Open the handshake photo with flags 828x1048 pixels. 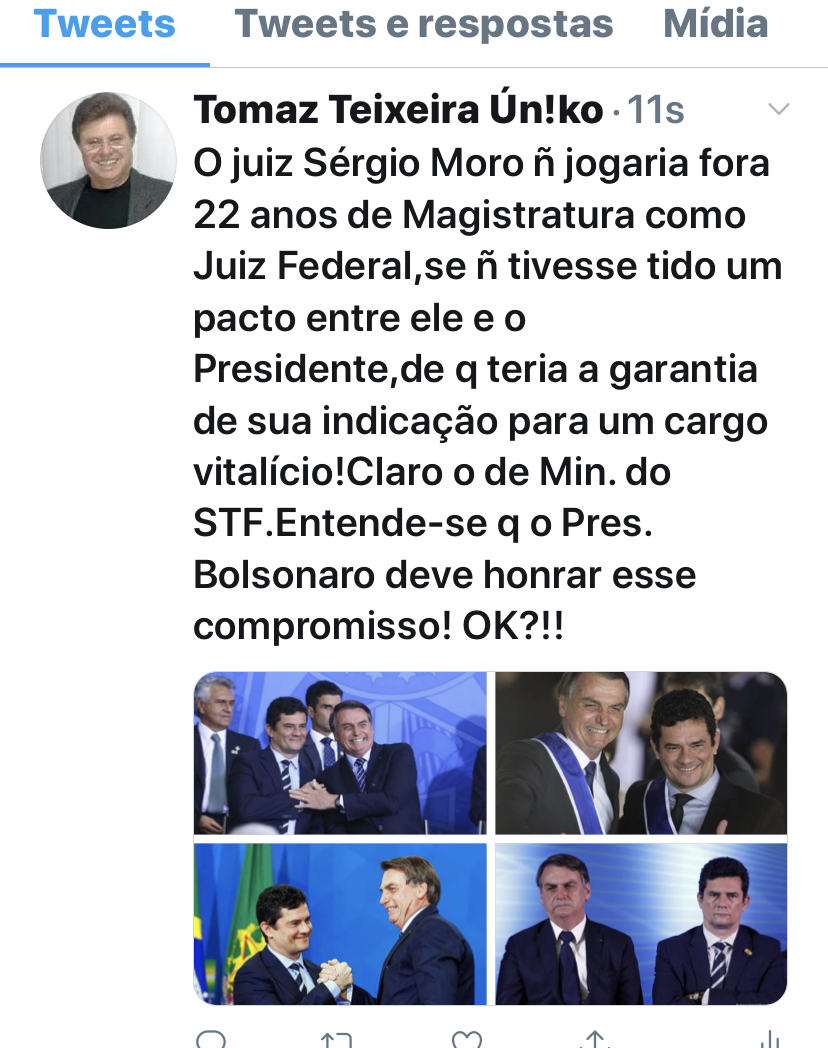(340, 924)
